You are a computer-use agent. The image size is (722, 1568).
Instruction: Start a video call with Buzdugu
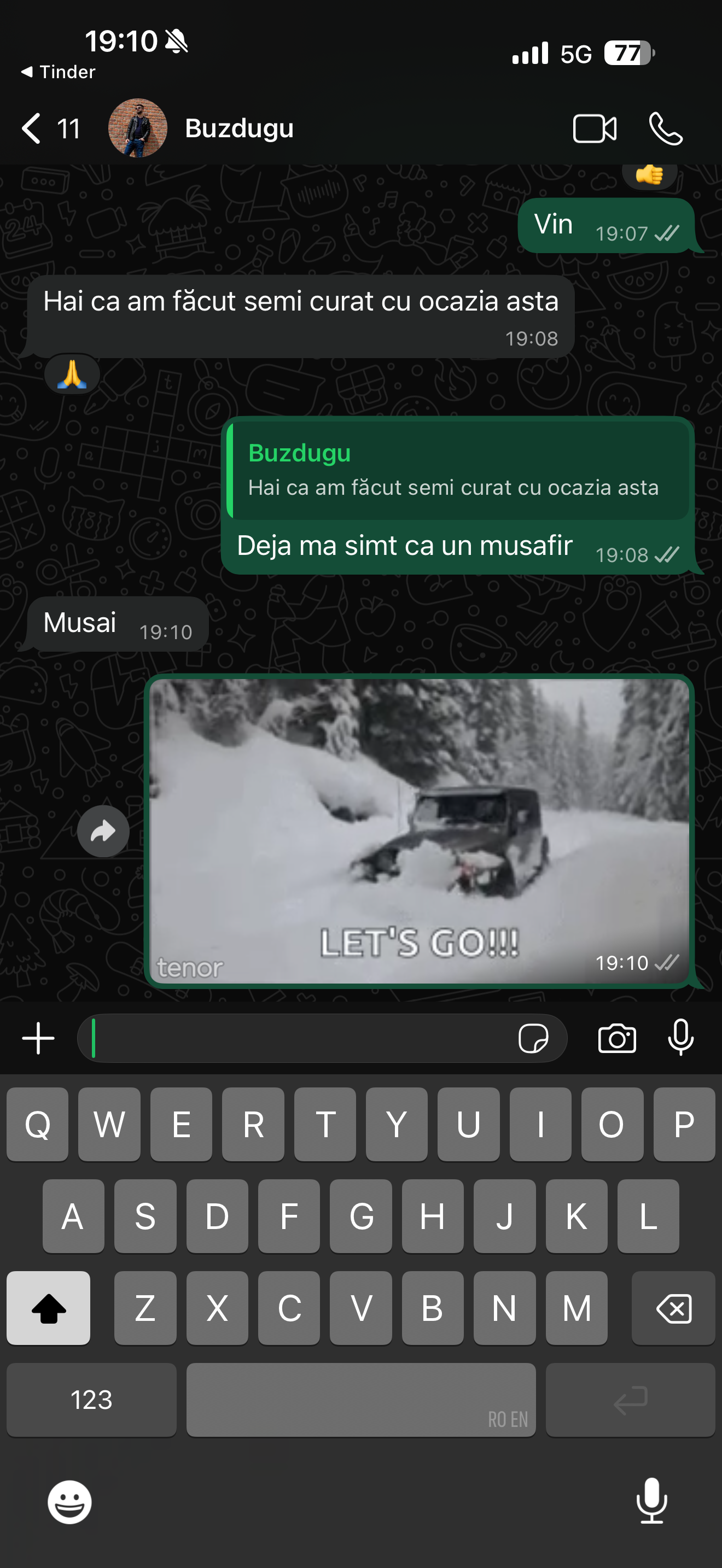click(x=594, y=128)
